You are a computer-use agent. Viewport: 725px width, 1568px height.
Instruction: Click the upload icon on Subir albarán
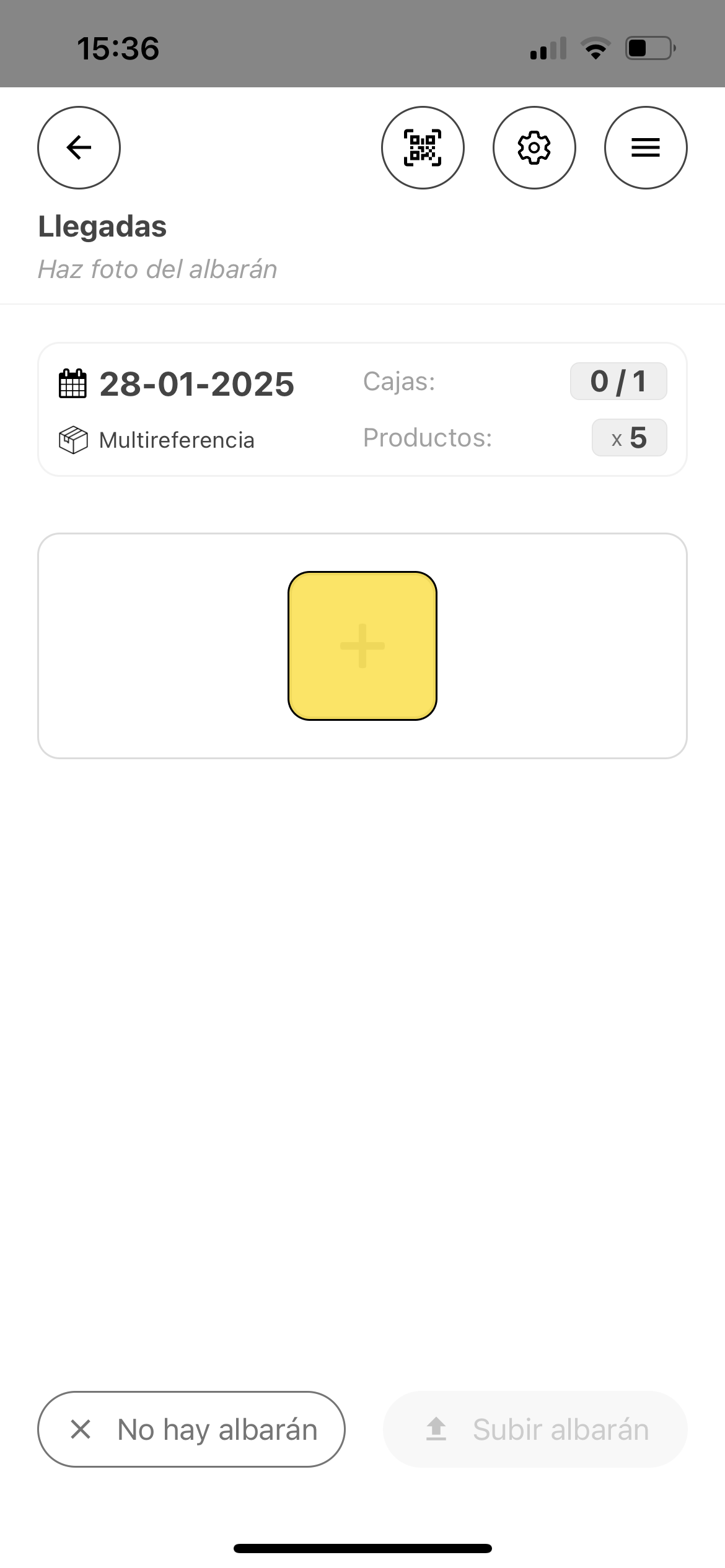(436, 1429)
